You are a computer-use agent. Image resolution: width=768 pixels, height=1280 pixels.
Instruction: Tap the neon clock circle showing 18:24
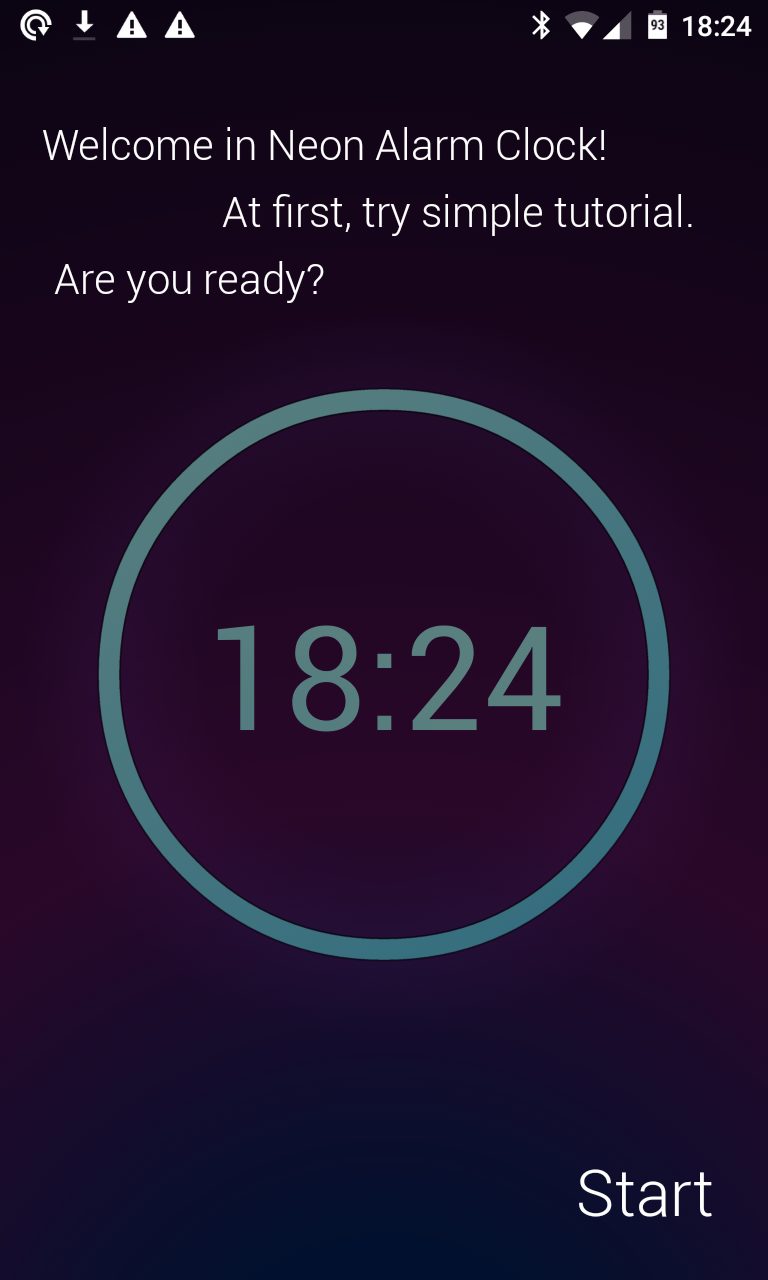(384, 675)
